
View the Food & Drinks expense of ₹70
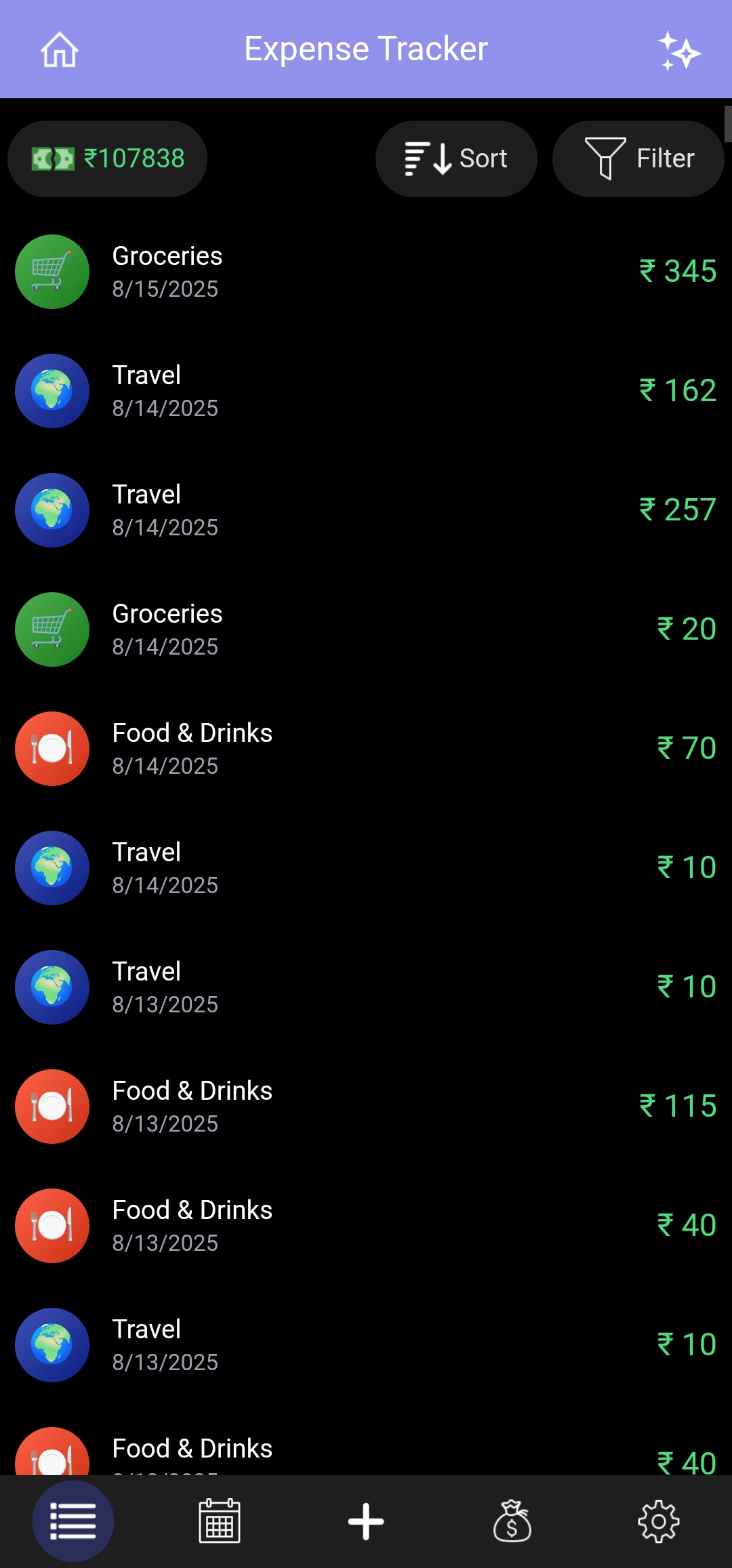coord(366,749)
